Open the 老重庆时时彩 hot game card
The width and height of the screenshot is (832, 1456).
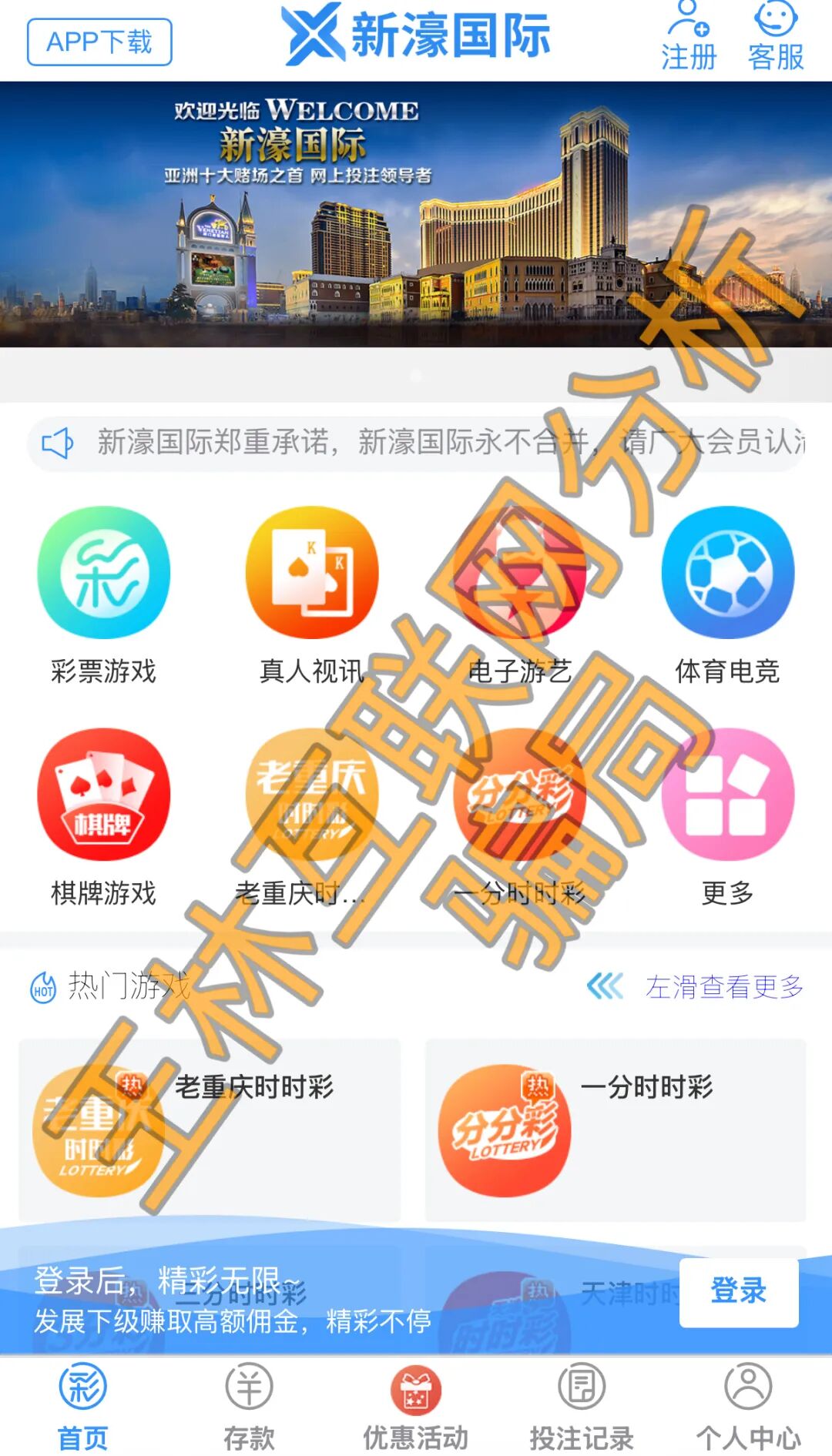pos(210,1130)
